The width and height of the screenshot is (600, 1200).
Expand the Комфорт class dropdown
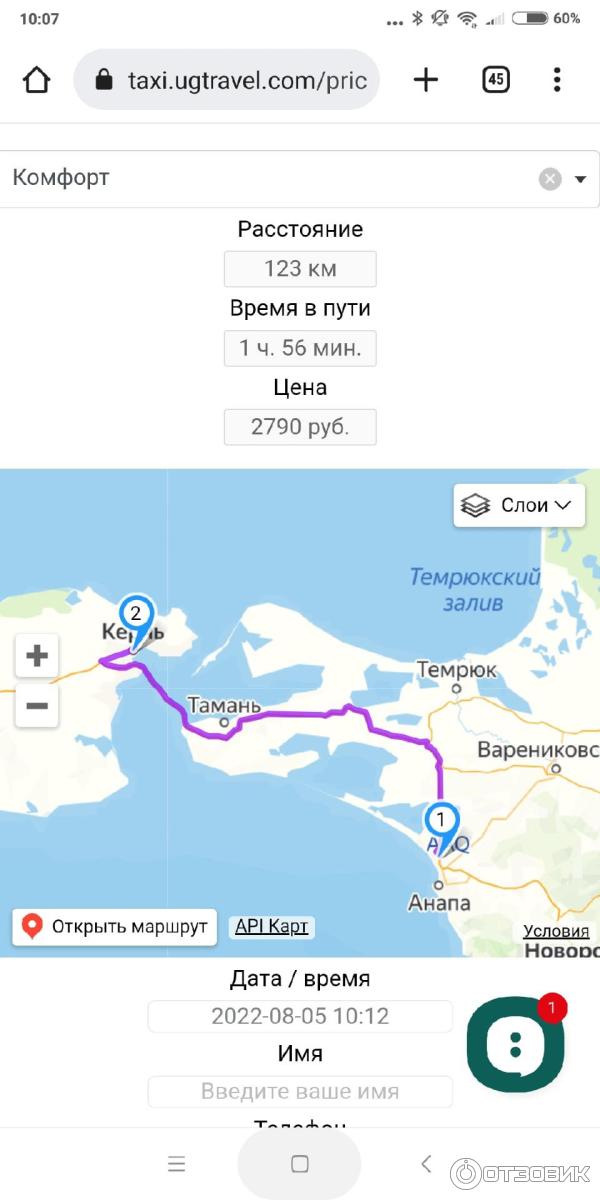(x=580, y=179)
